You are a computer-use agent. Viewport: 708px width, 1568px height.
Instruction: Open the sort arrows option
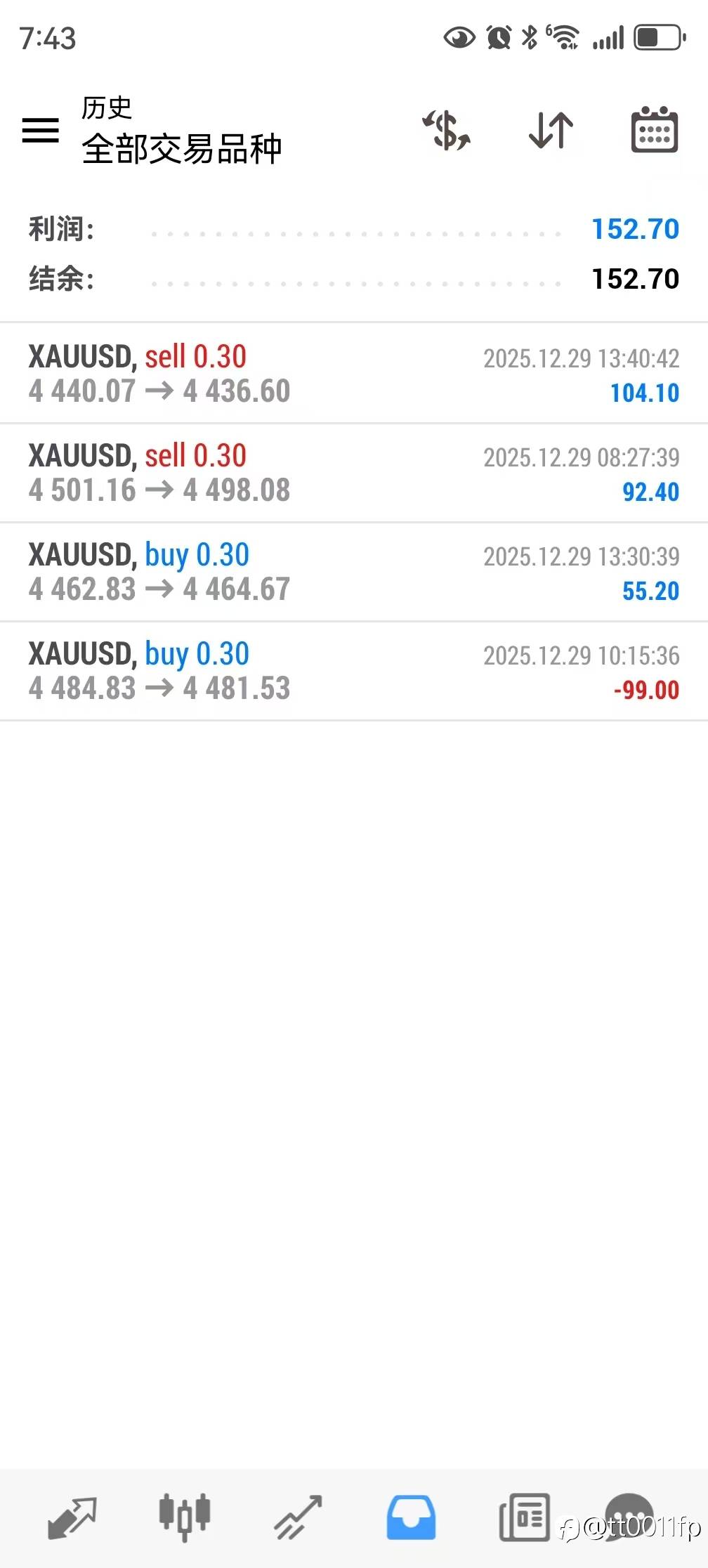[551, 130]
